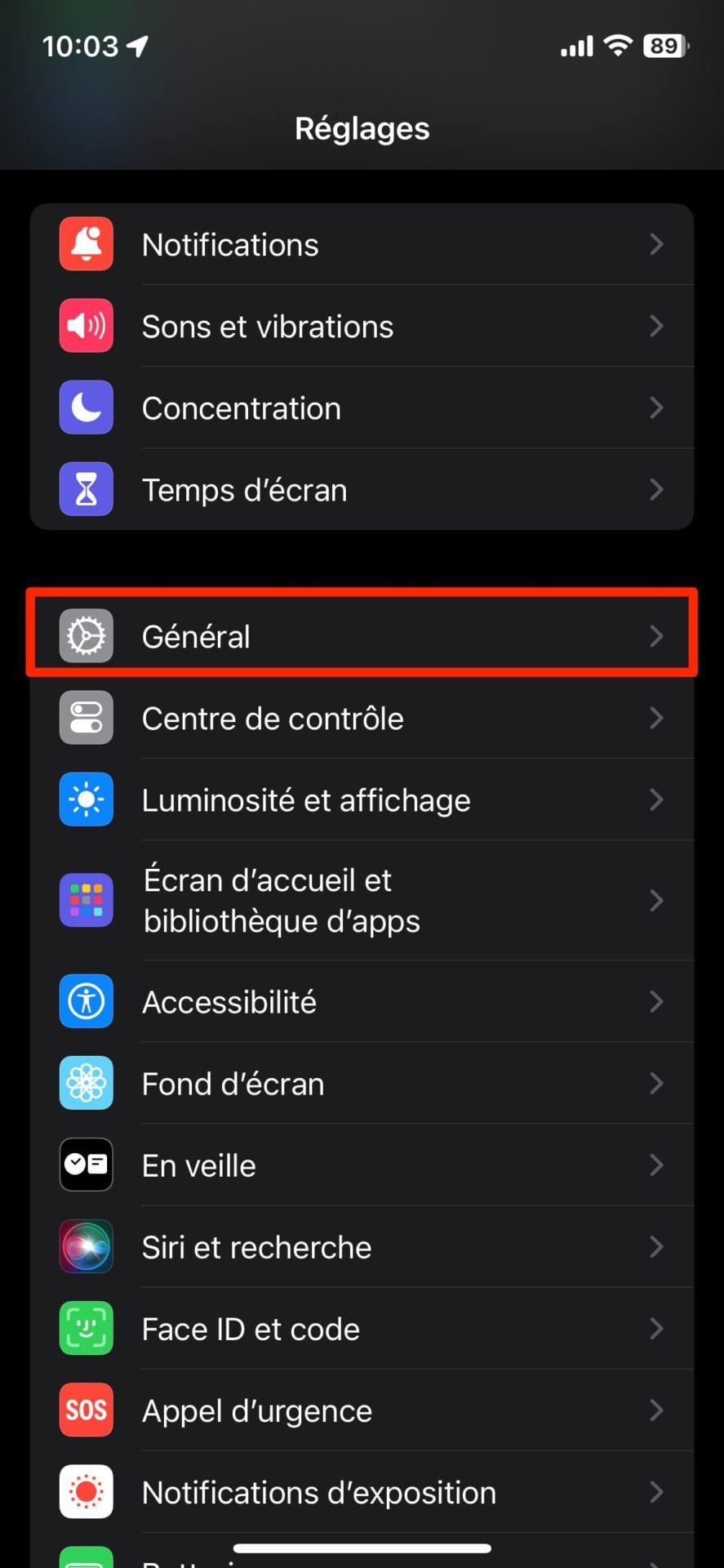
Task: Open Écran d'accueil et bibliothèque d'apps
Action: pyautogui.click(x=362, y=901)
